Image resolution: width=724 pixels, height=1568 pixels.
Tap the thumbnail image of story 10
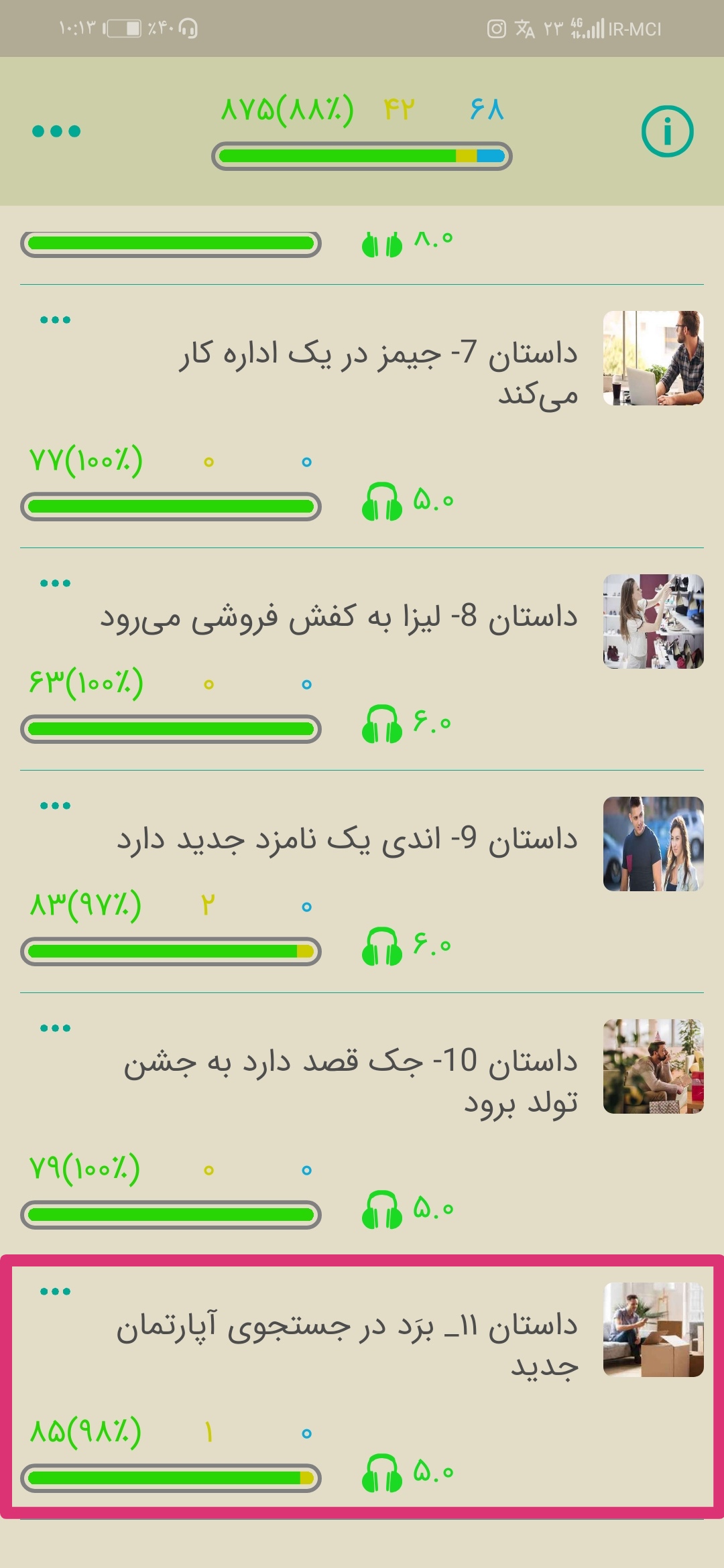(x=653, y=1066)
